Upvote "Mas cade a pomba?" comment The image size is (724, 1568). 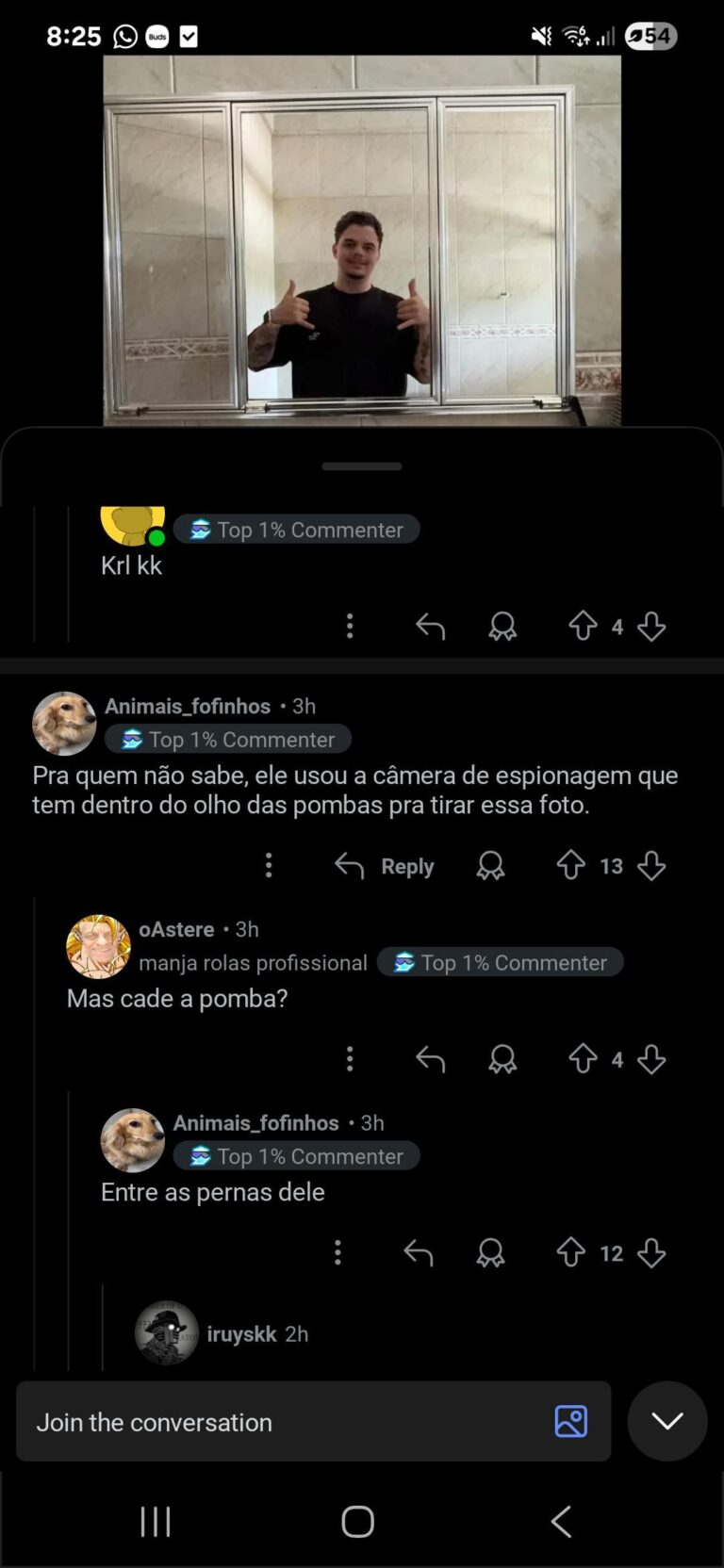pos(583,1059)
